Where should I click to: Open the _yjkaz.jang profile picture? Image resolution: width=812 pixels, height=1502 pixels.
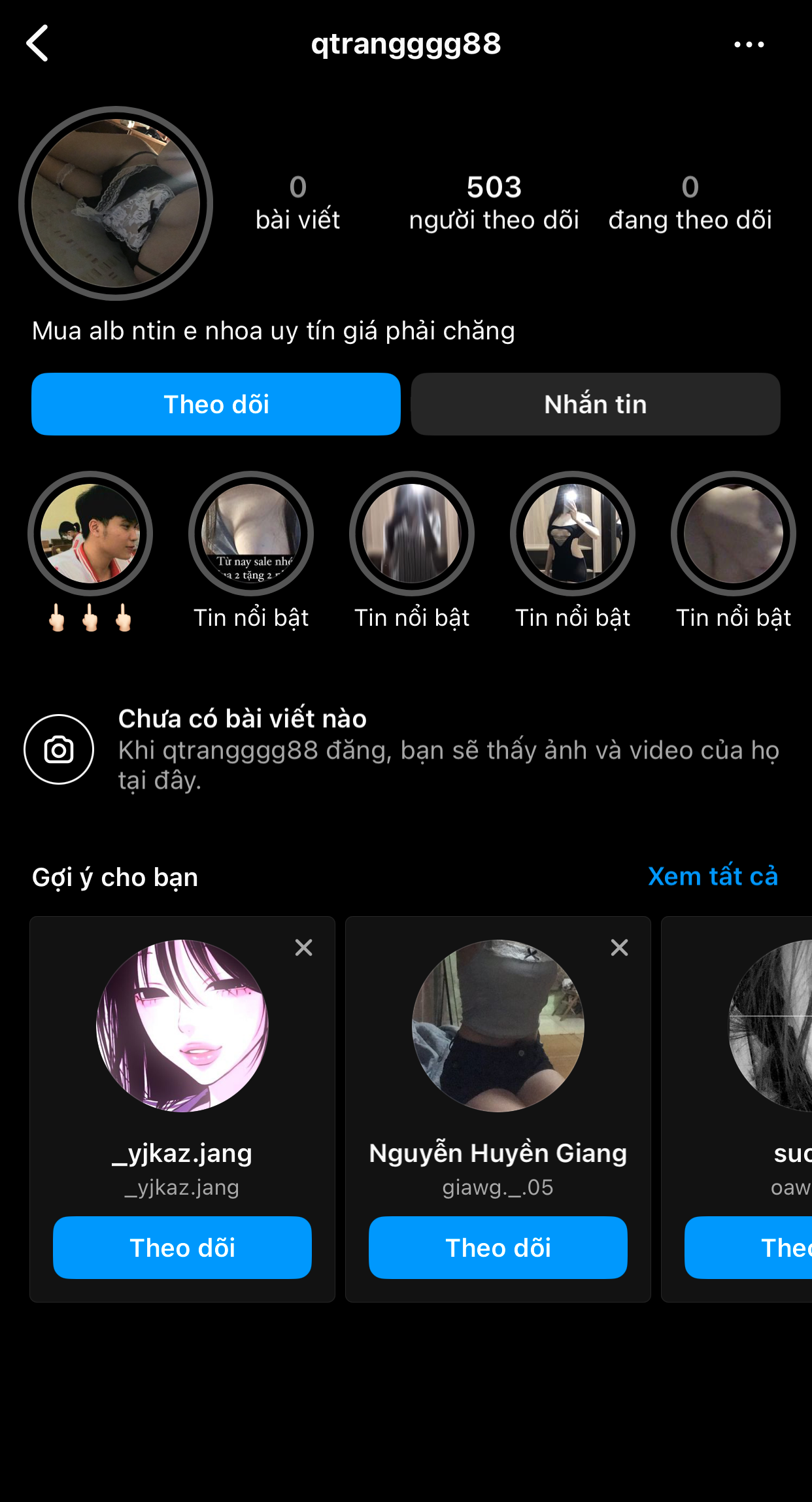[x=182, y=1025]
